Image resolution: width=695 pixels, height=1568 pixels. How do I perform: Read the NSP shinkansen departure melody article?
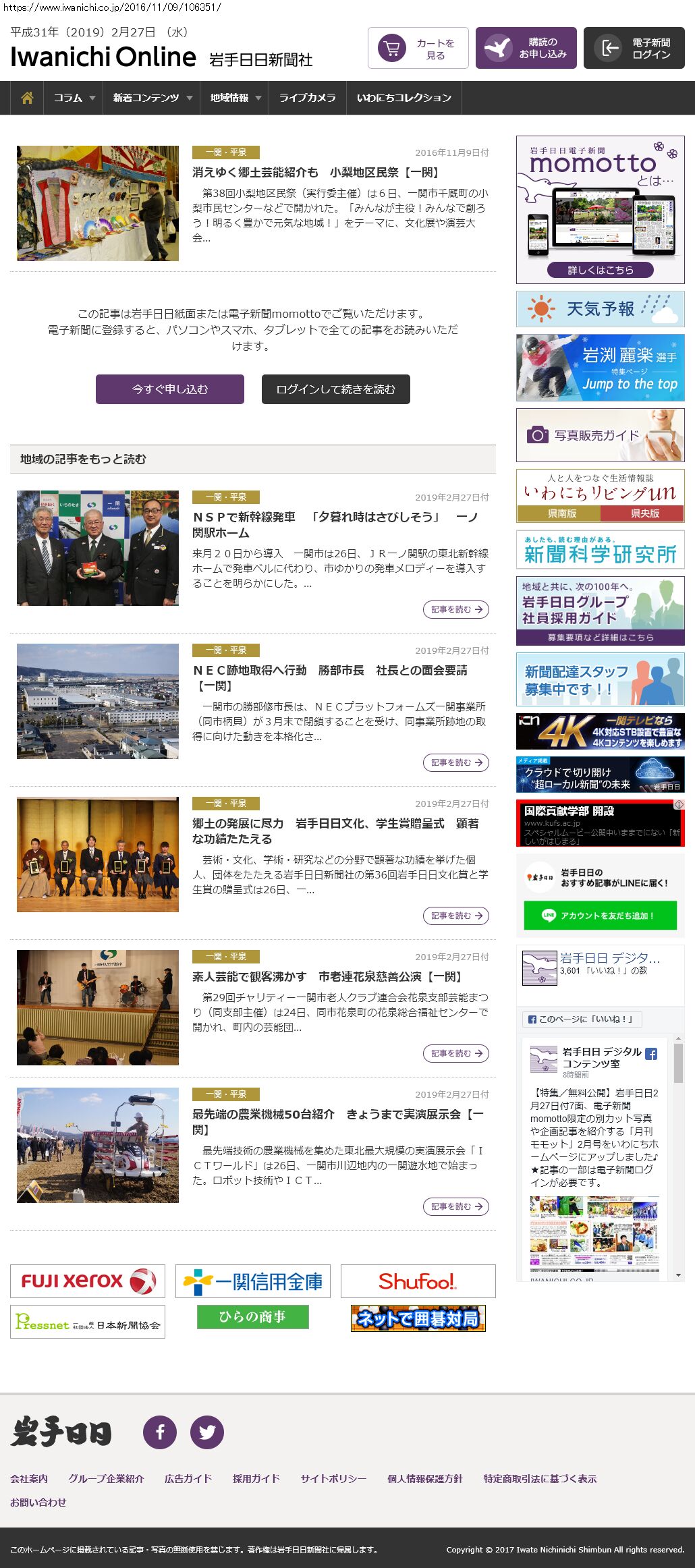pos(455,609)
